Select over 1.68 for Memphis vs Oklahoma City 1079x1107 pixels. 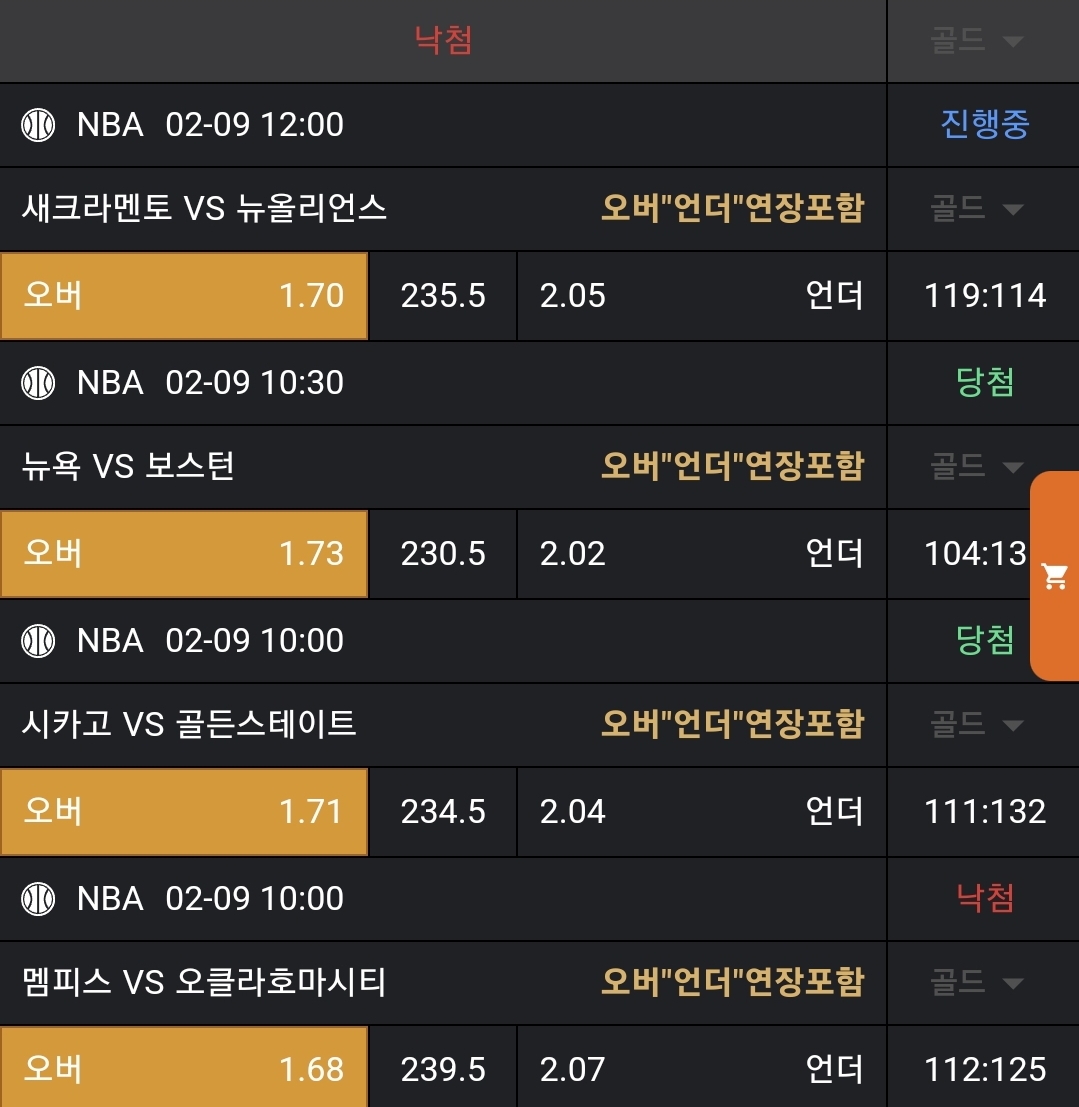pos(184,1069)
